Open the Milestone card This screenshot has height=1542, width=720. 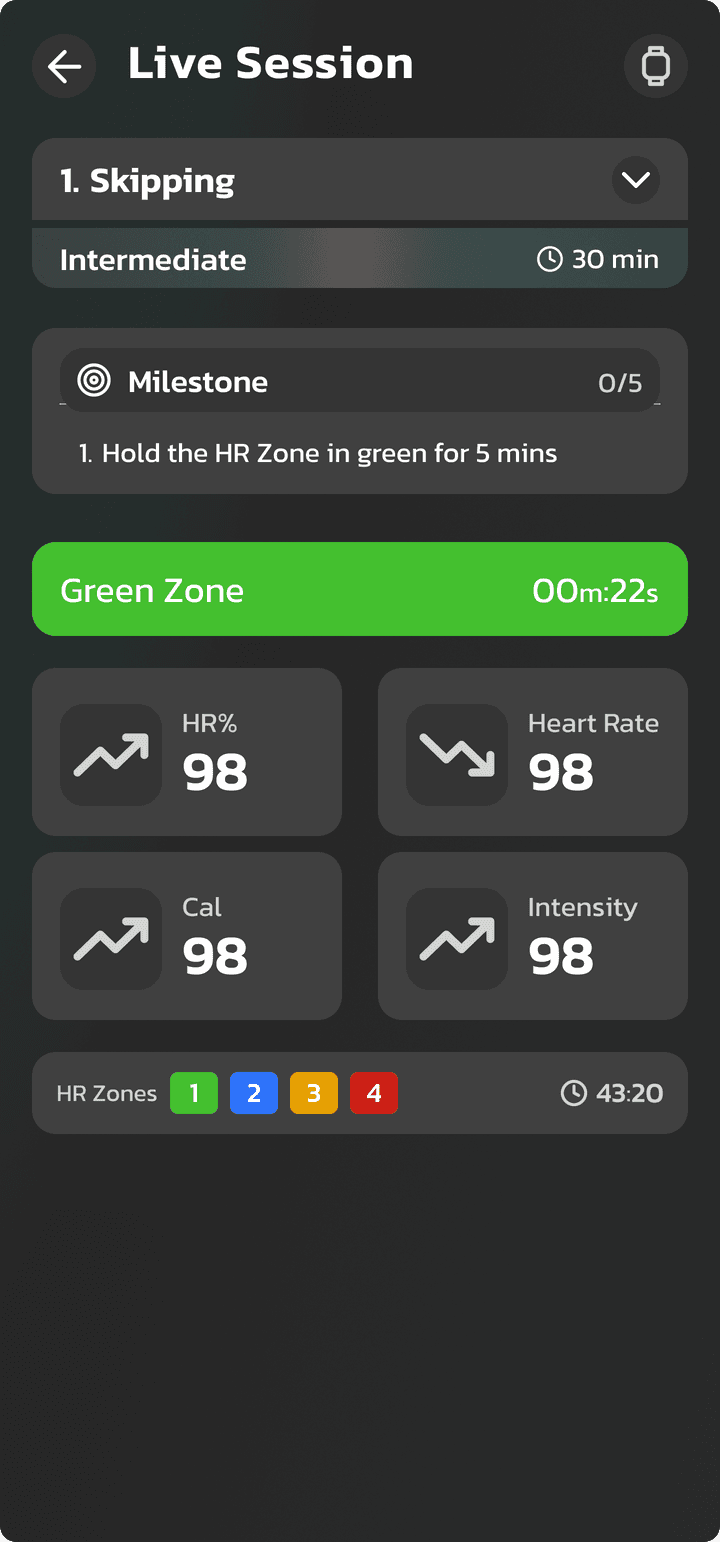[360, 411]
